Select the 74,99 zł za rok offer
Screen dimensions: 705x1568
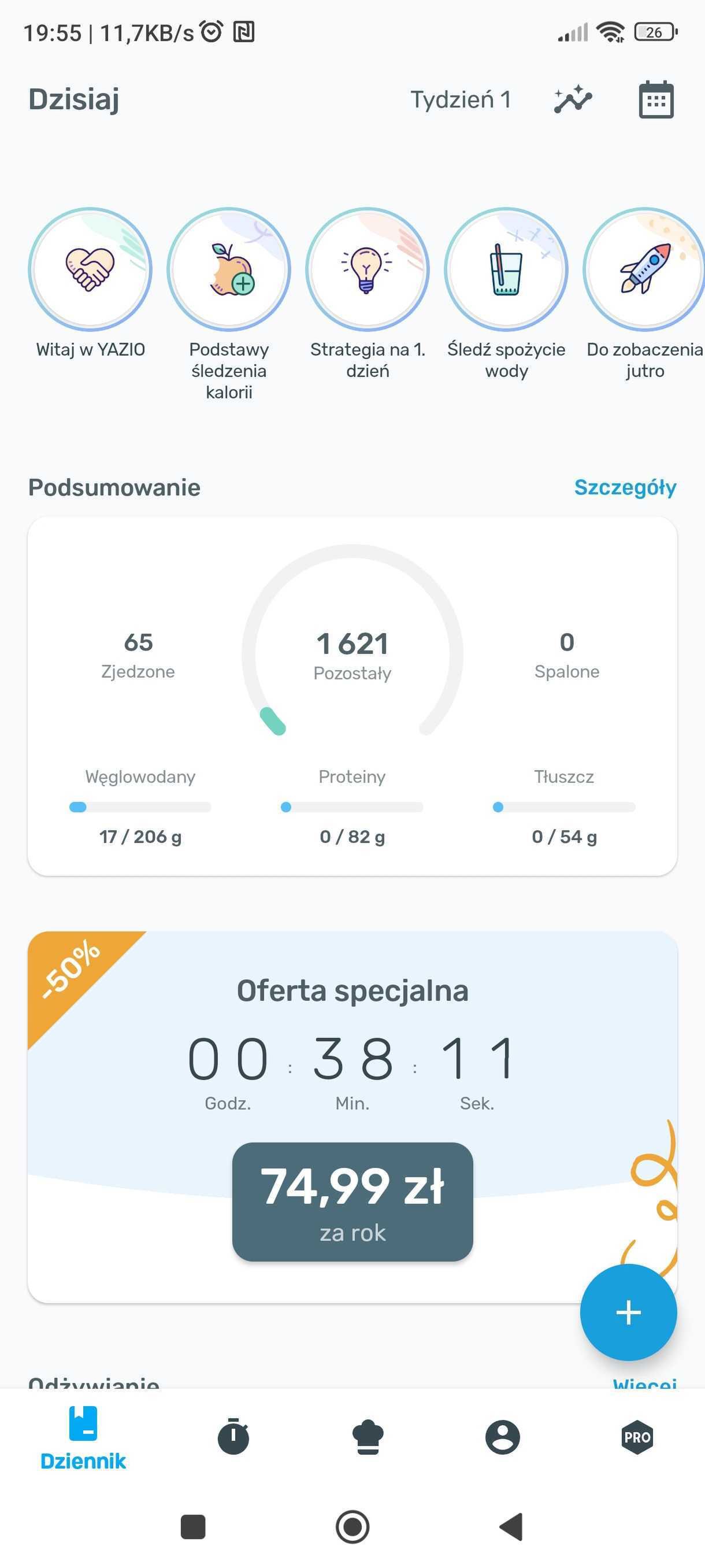pos(352,1201)
